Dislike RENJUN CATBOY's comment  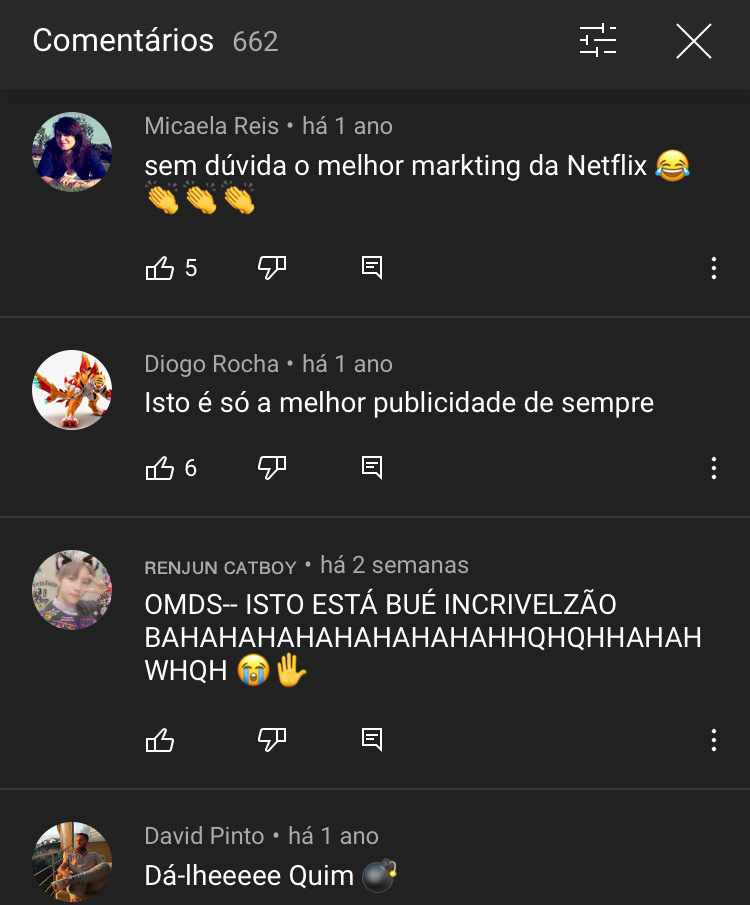coord(272,739)
